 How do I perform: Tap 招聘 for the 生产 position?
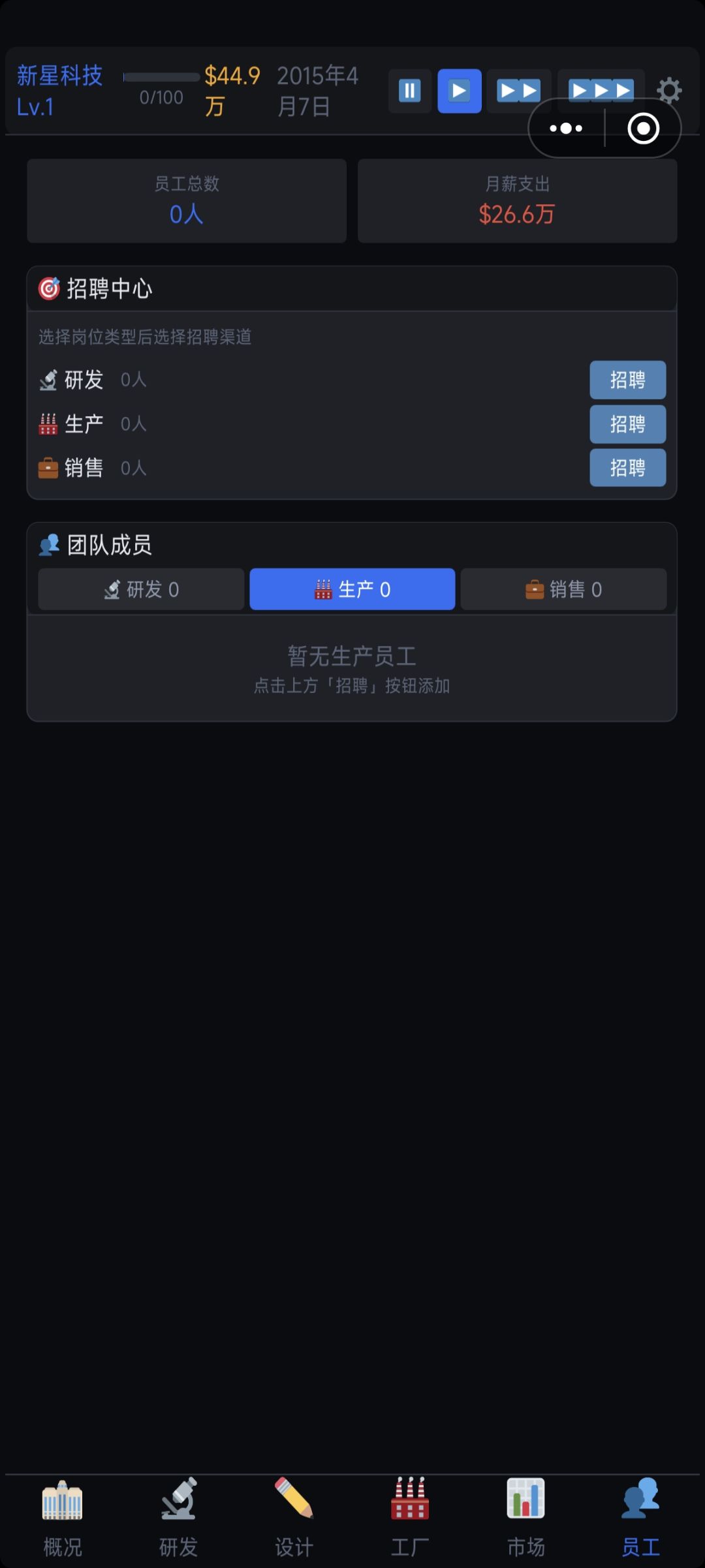[x=627, y=424]
